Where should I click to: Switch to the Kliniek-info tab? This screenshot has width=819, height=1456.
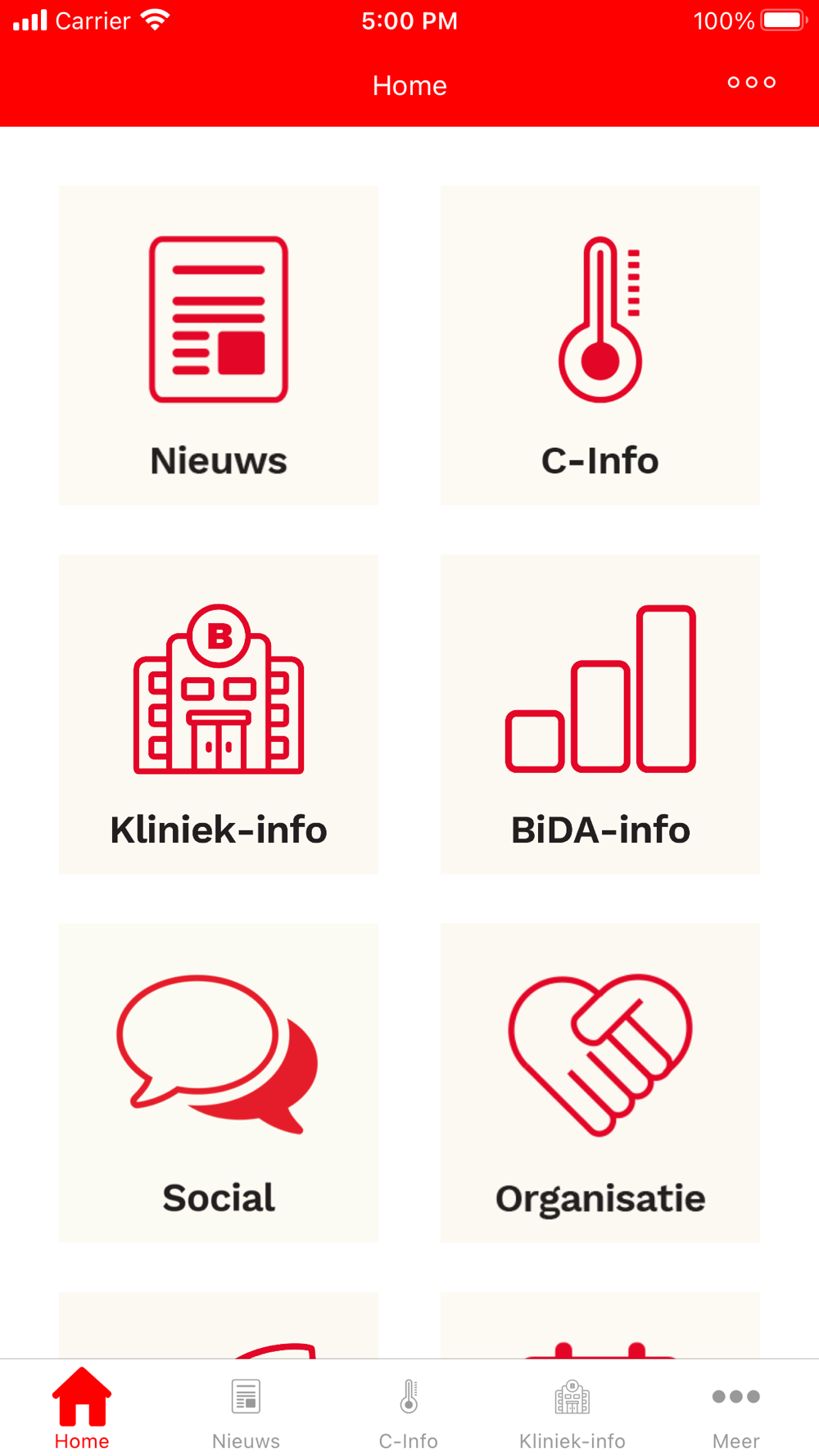coord(572,1409)
